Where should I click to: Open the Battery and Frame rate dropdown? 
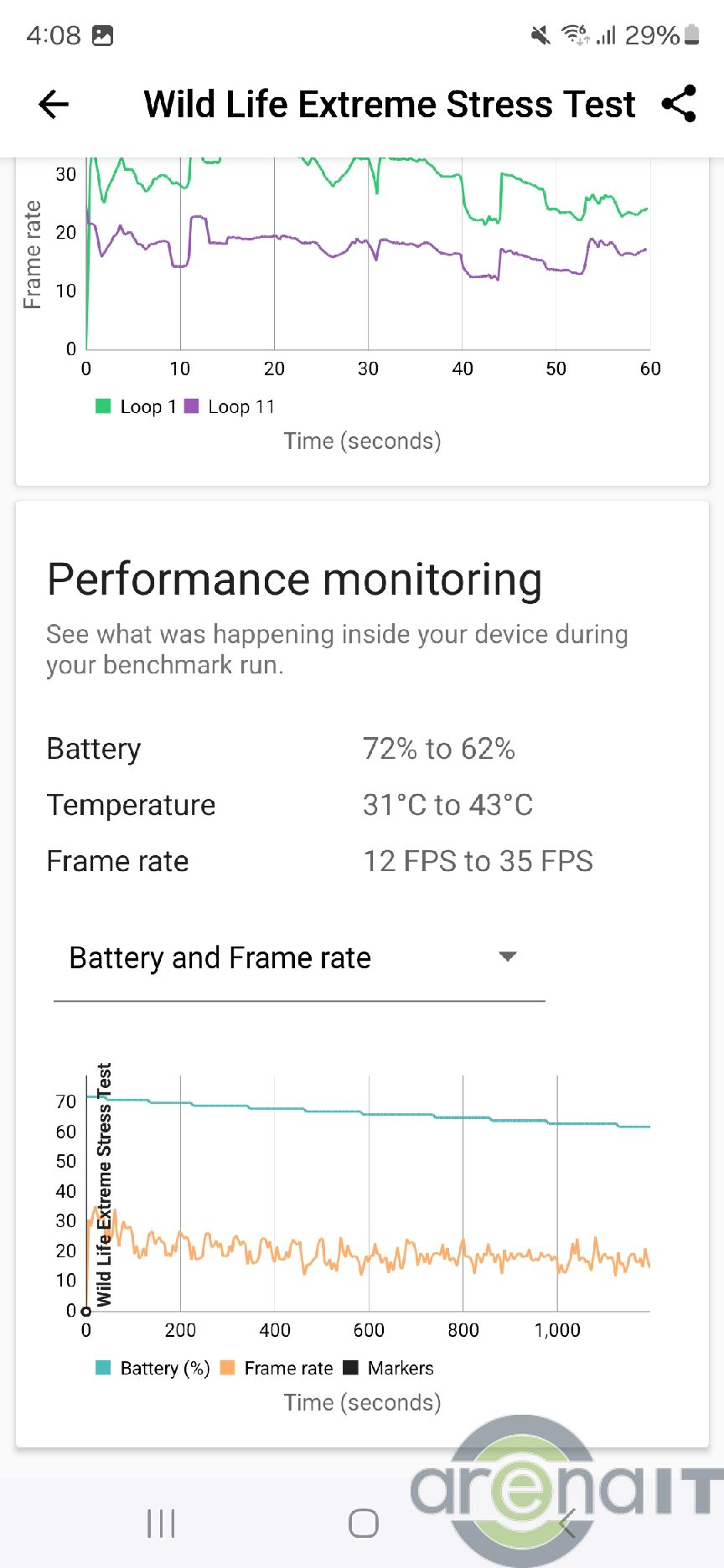tap(299, 958)
